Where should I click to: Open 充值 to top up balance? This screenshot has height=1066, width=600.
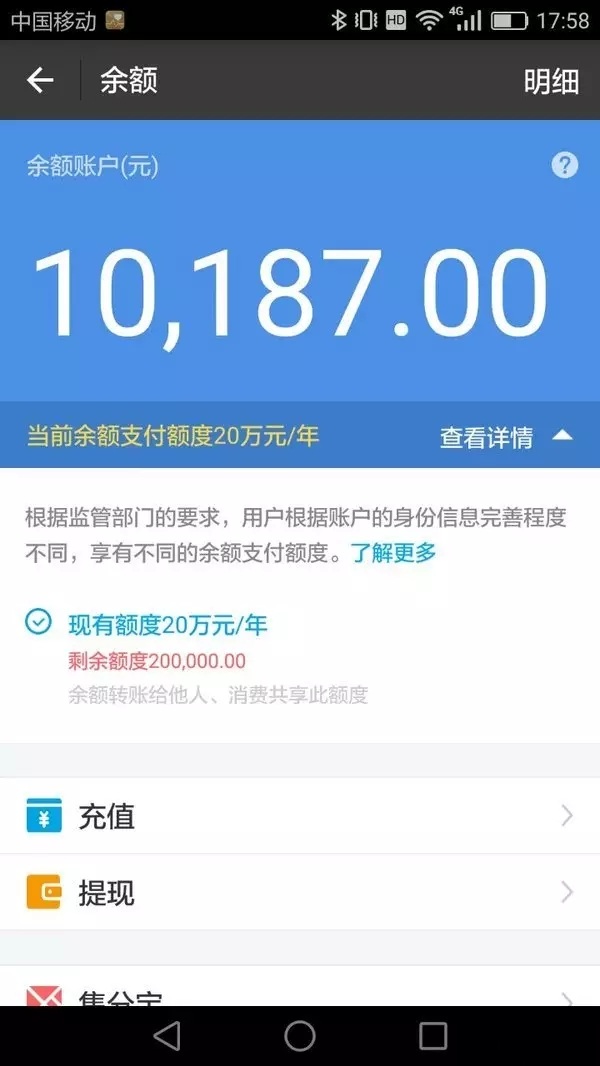[300, 816]
